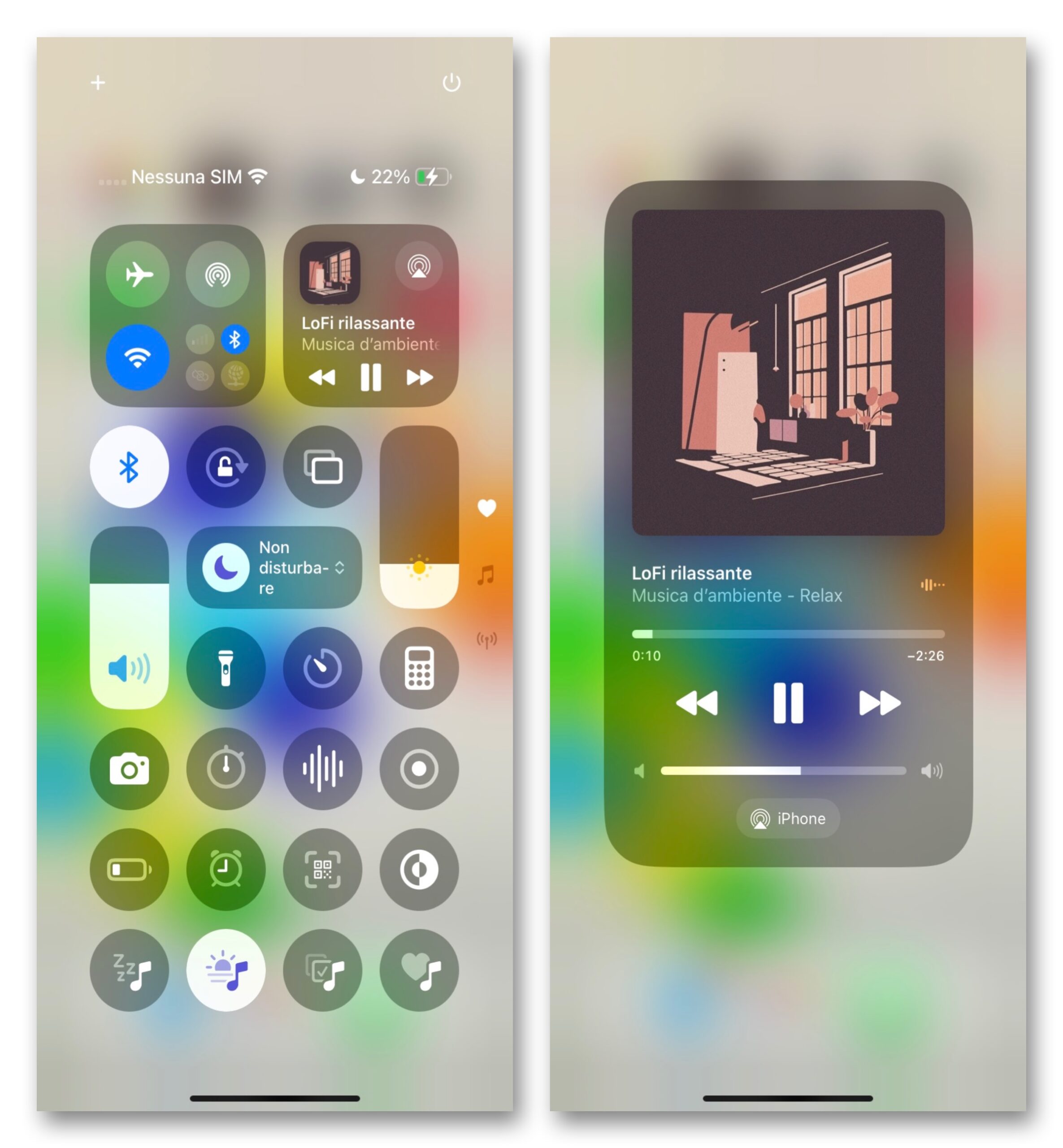This screenshot has width=1063, height=1148.
Task: Start screen recording
Action: click(419, 769)
